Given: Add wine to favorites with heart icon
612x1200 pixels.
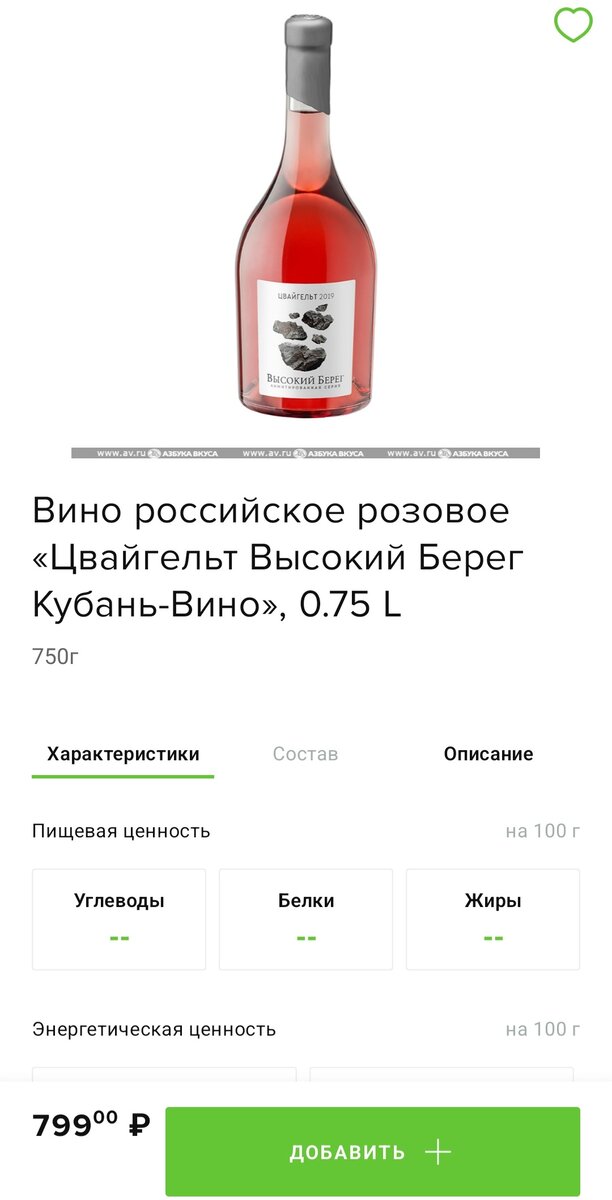Looking at the screenshot, I should 573,25.
